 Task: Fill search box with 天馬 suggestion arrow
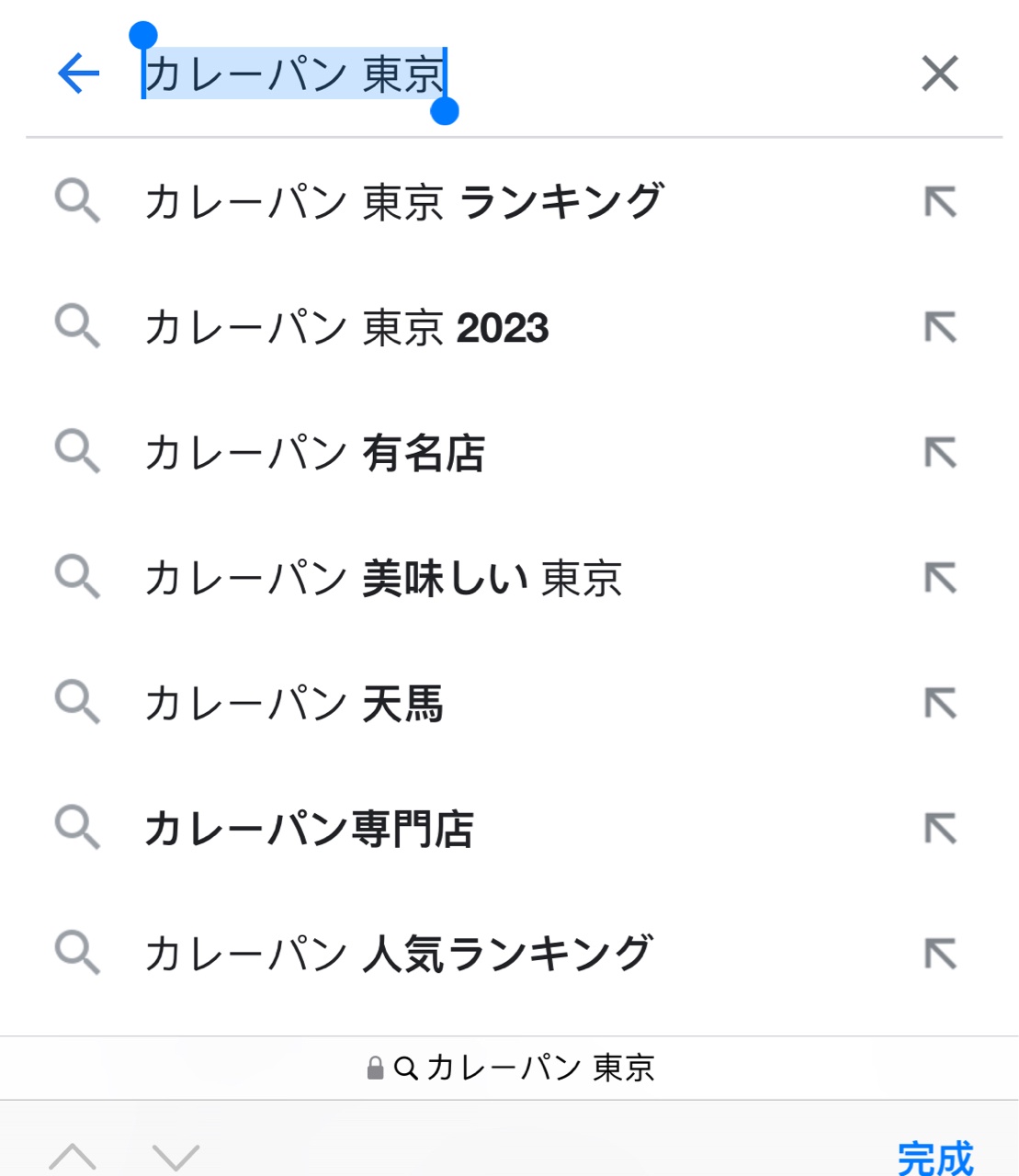coord(940,704)
